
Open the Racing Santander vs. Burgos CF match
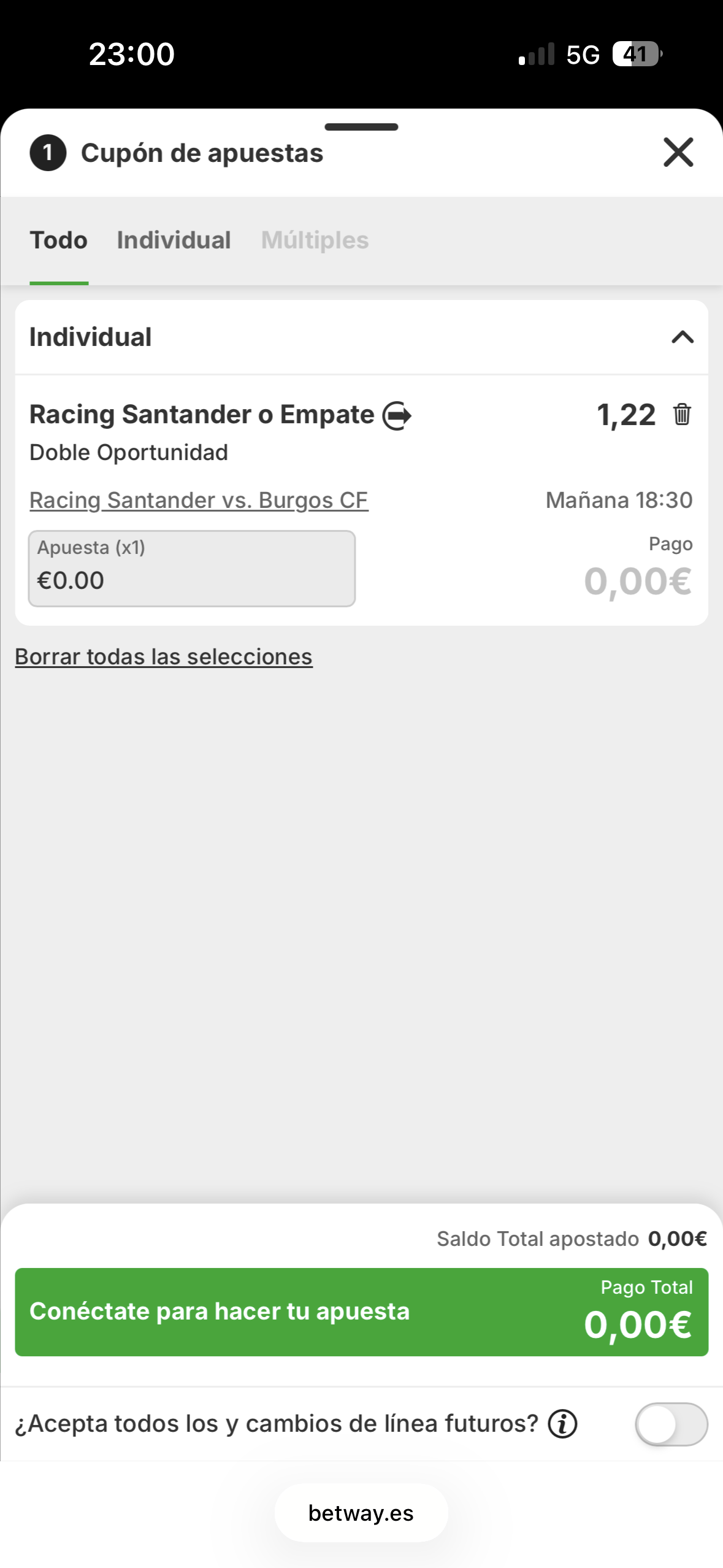click(199, 500)
